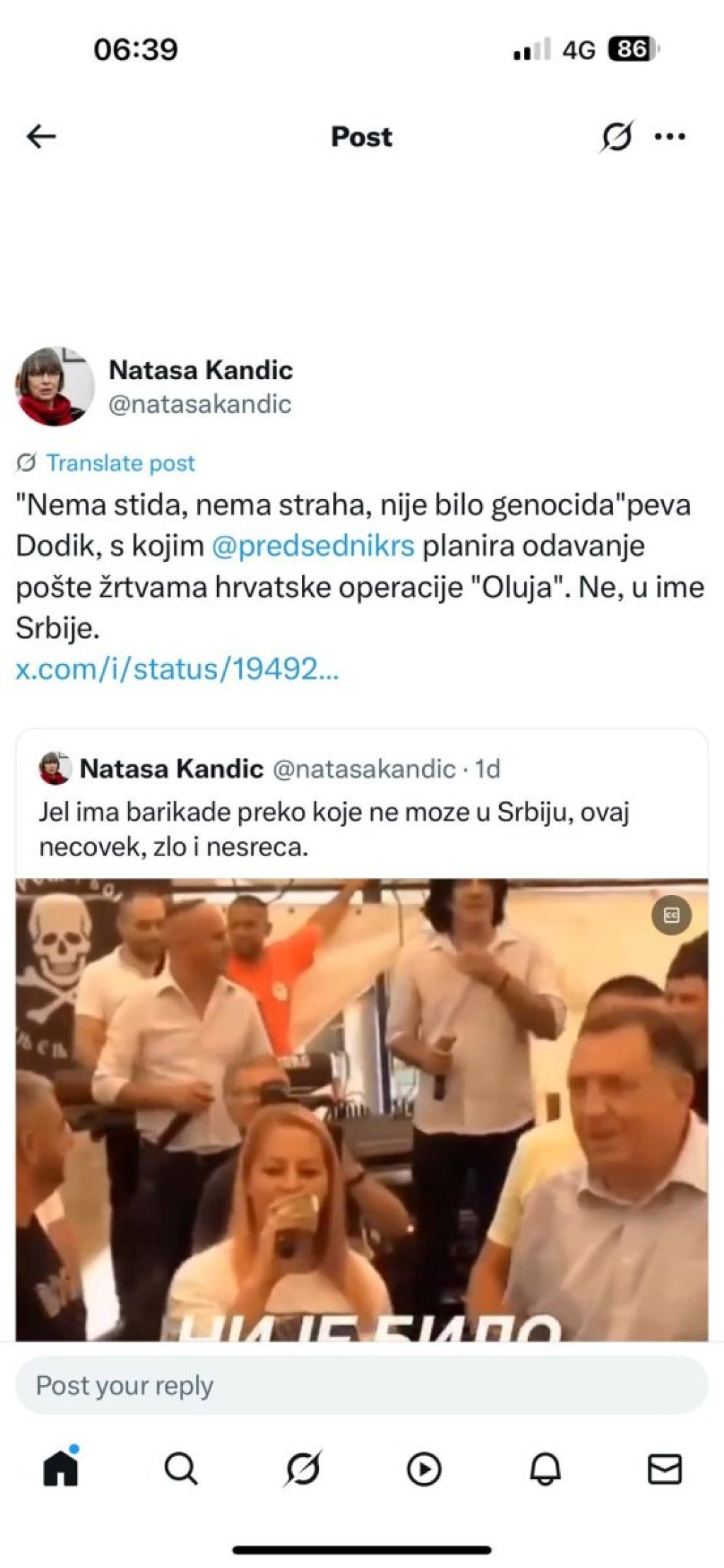724x1568 pixels.
Task: Toggle captions with the CC icon
Action: point(670,915)
